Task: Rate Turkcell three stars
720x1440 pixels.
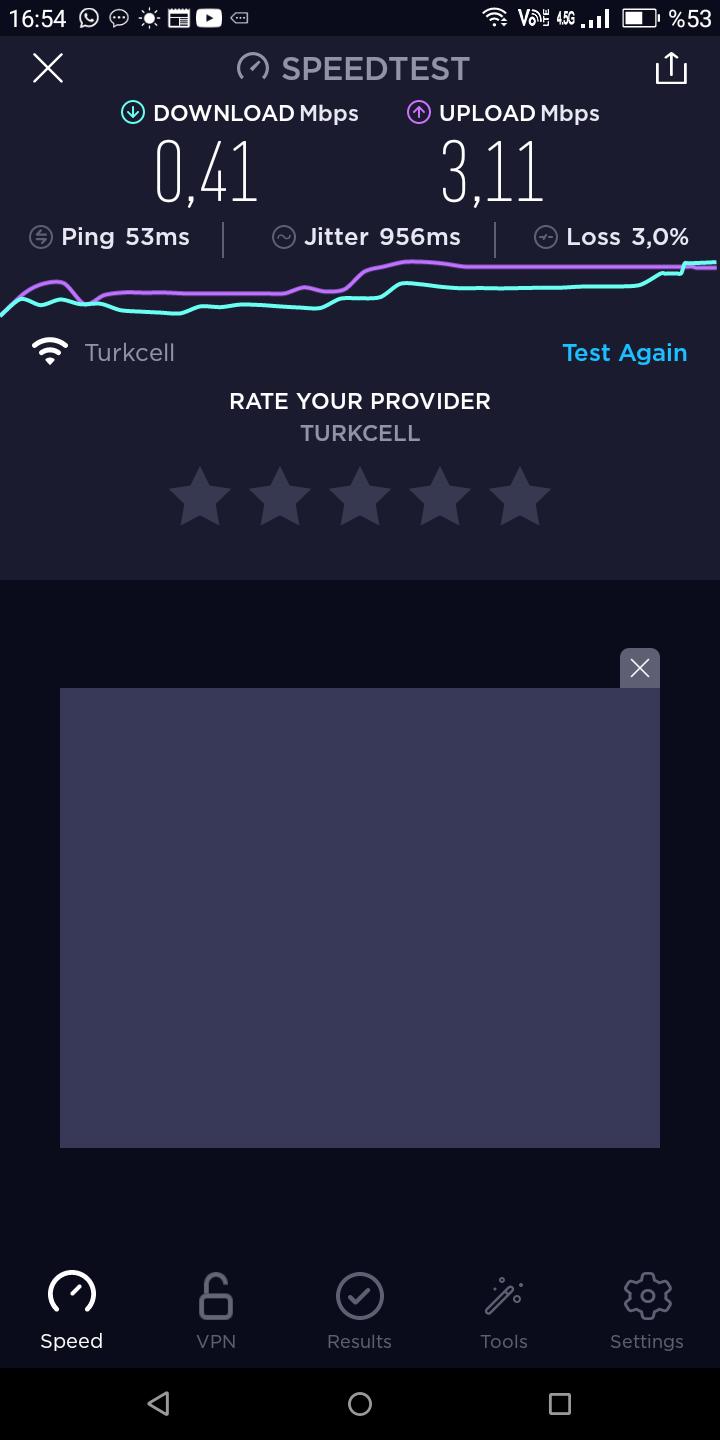Action: click(x=360, y=496)
